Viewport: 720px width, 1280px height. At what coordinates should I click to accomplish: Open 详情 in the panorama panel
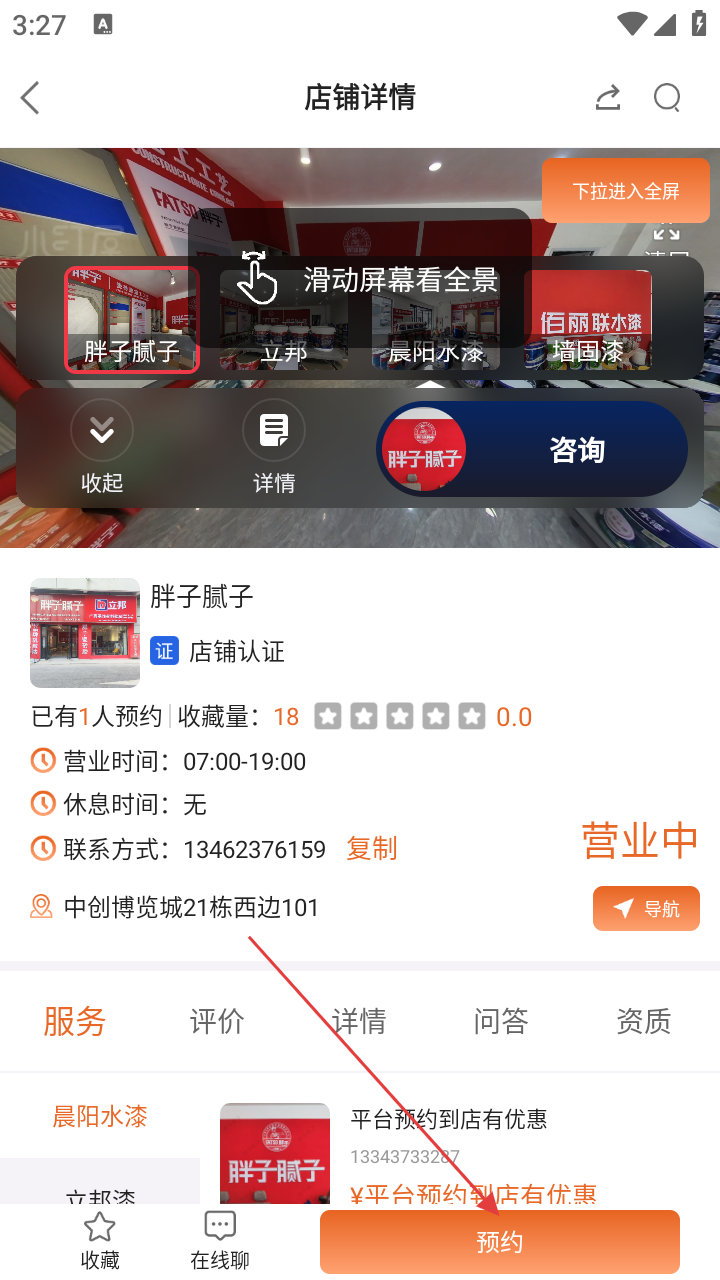click(274, 447)
